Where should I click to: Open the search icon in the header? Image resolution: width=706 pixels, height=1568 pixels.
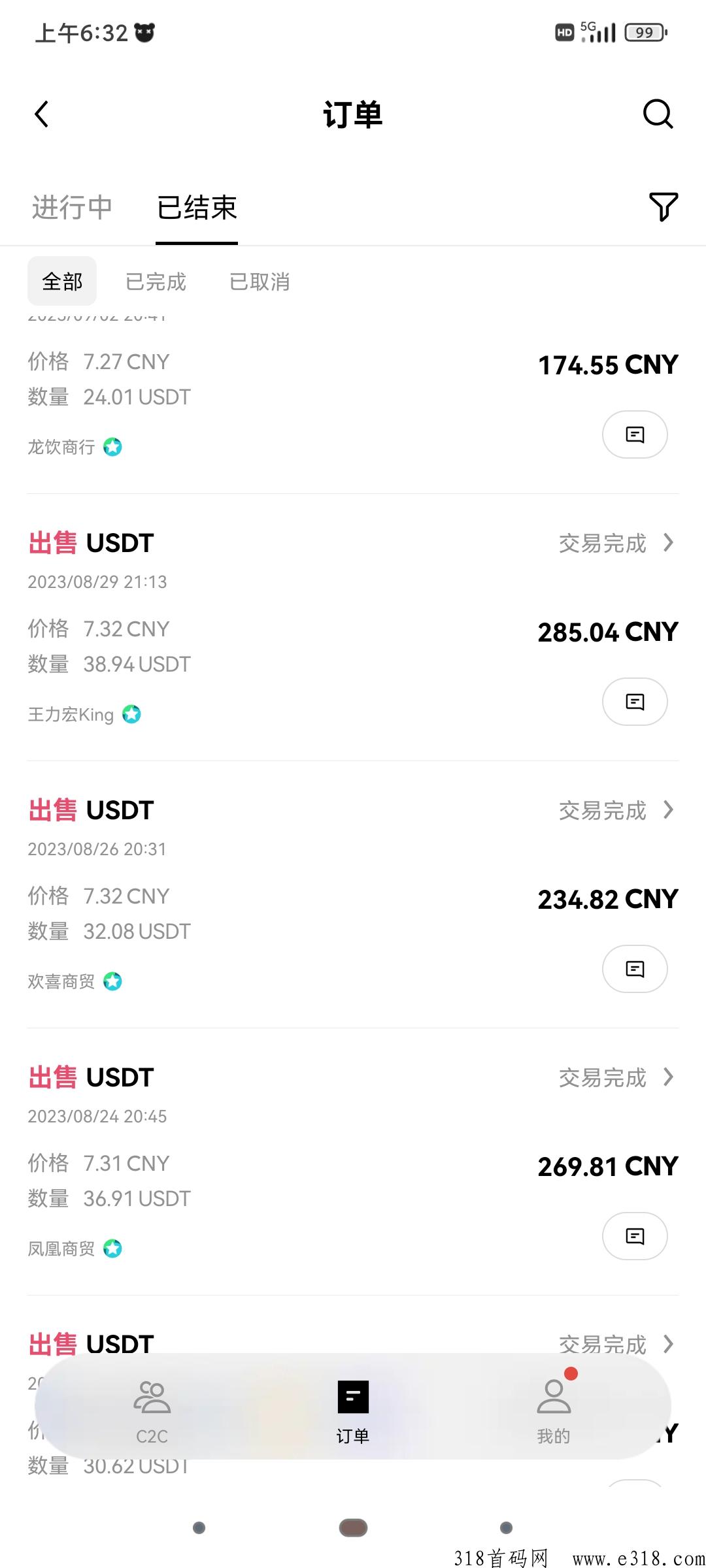coord(658,114)
